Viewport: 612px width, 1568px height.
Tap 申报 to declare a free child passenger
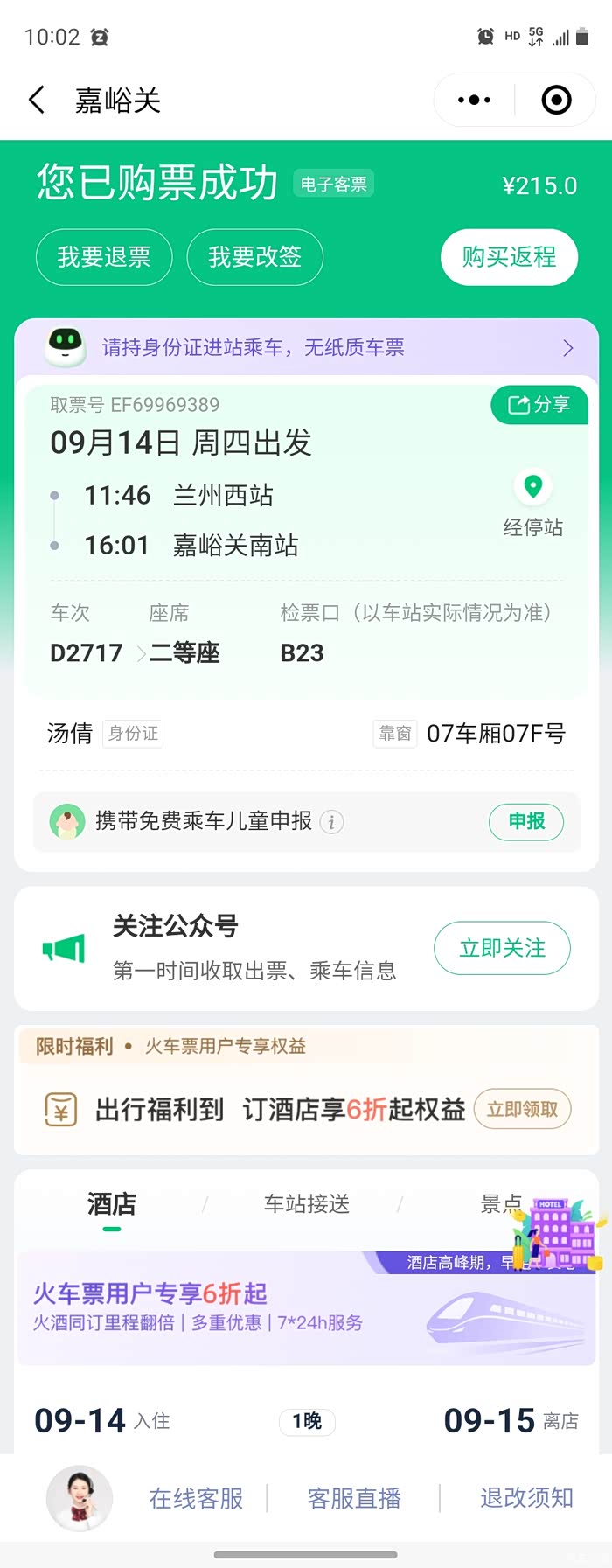526,821
